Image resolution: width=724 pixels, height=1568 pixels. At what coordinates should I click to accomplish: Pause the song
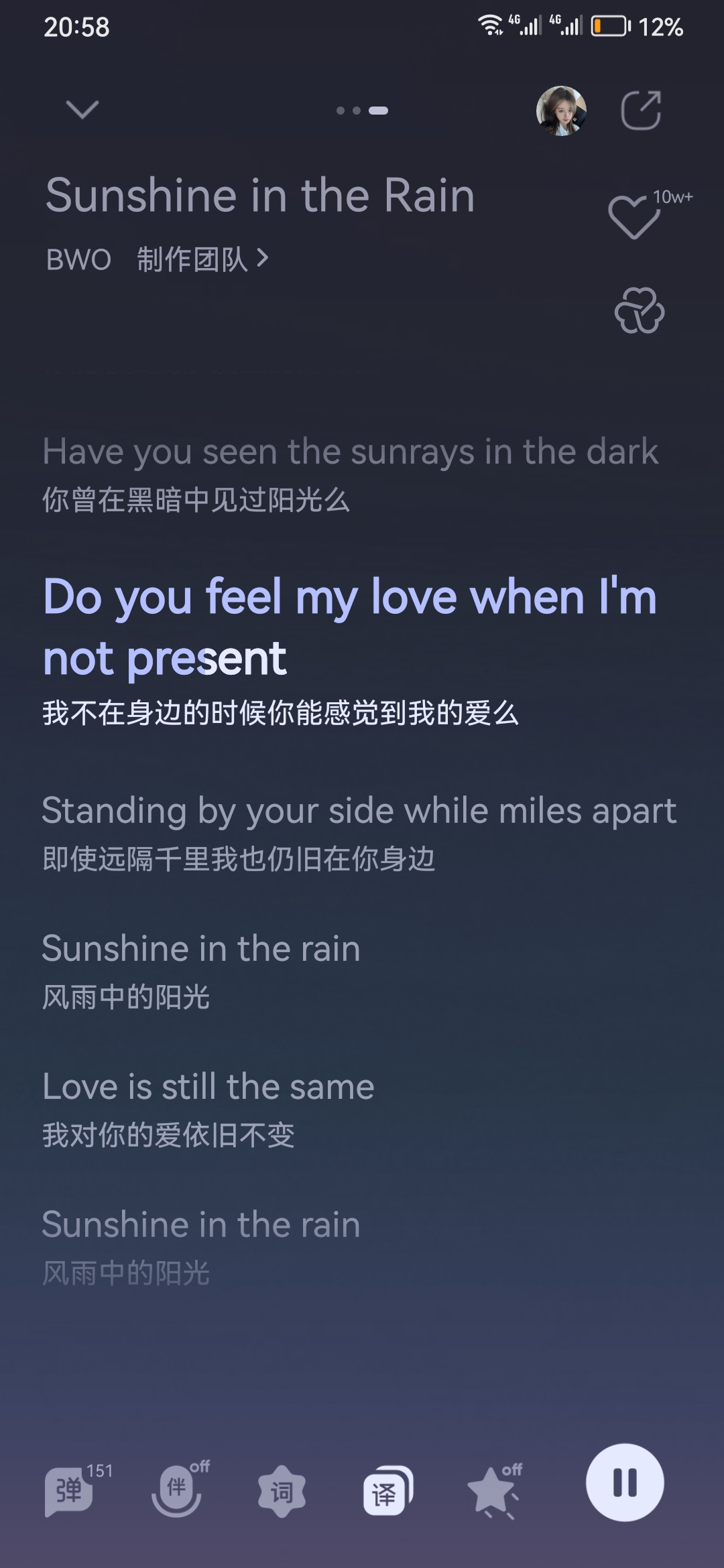coord(625,1482)
